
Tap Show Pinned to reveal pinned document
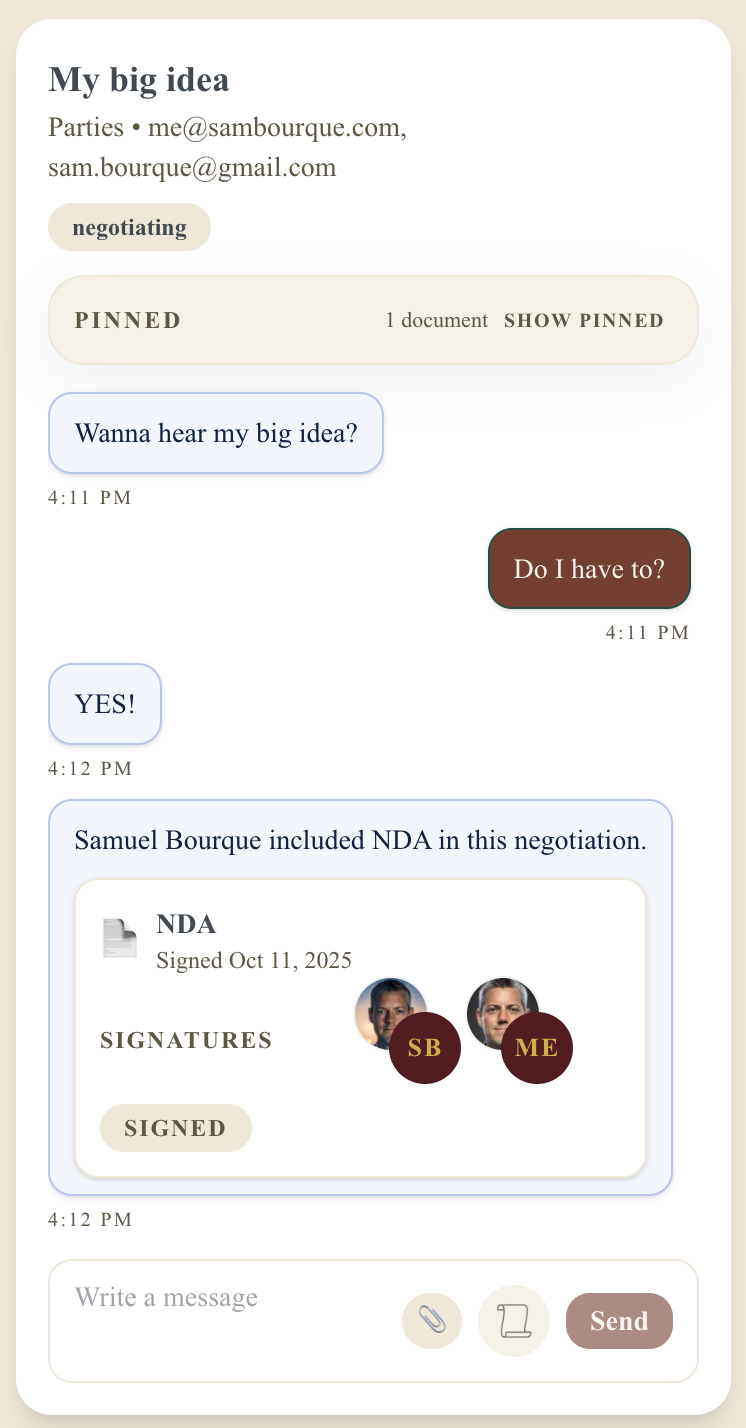coord(583,321)
